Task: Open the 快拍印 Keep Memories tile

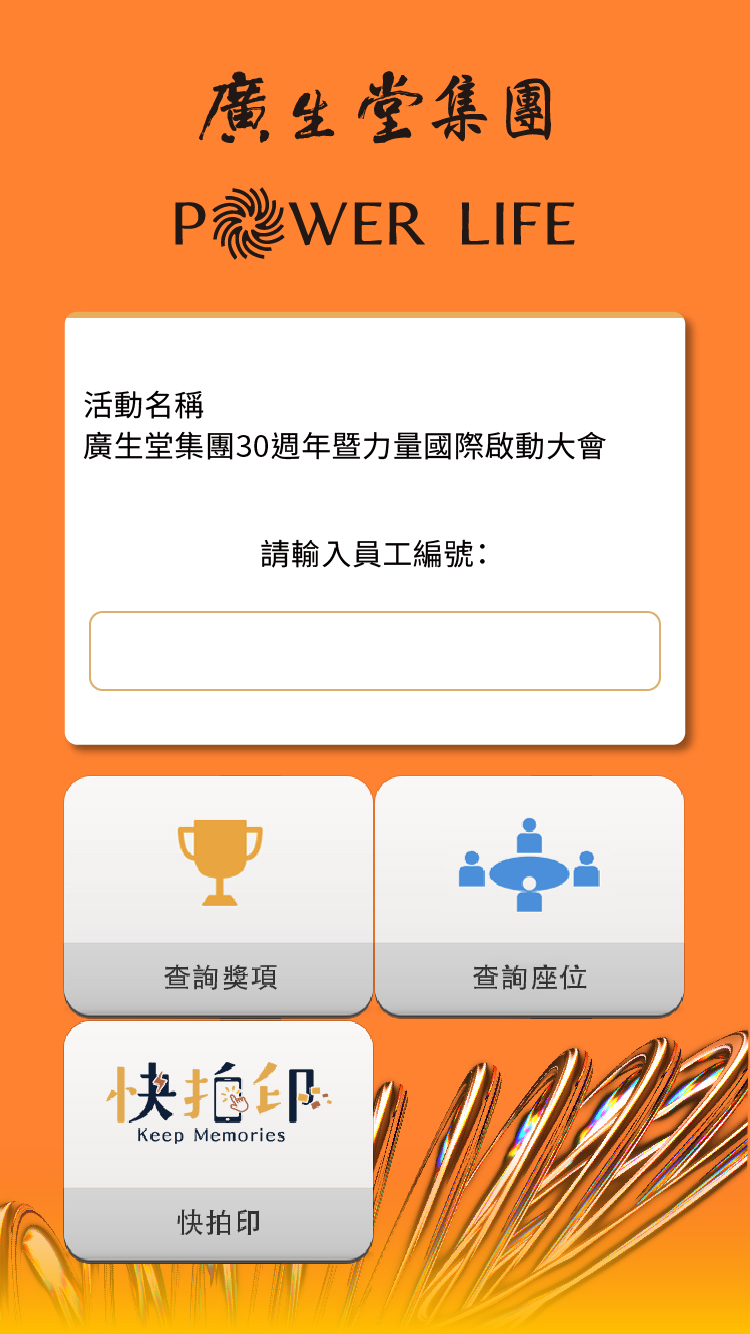Action: (218, 1140)
